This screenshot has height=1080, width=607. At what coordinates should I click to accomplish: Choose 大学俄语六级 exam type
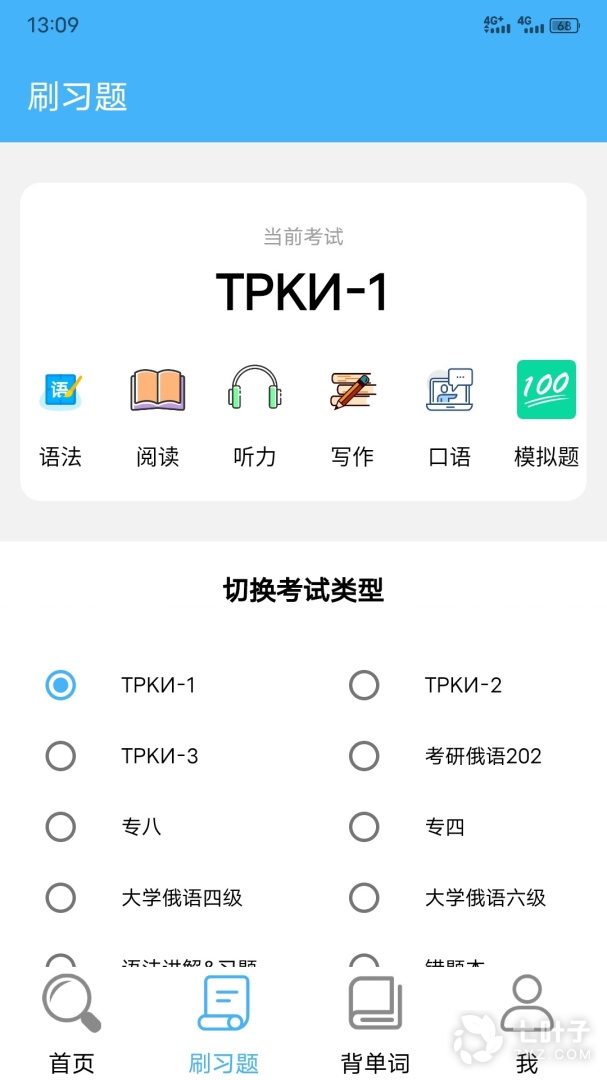click(x=364, y=898)
